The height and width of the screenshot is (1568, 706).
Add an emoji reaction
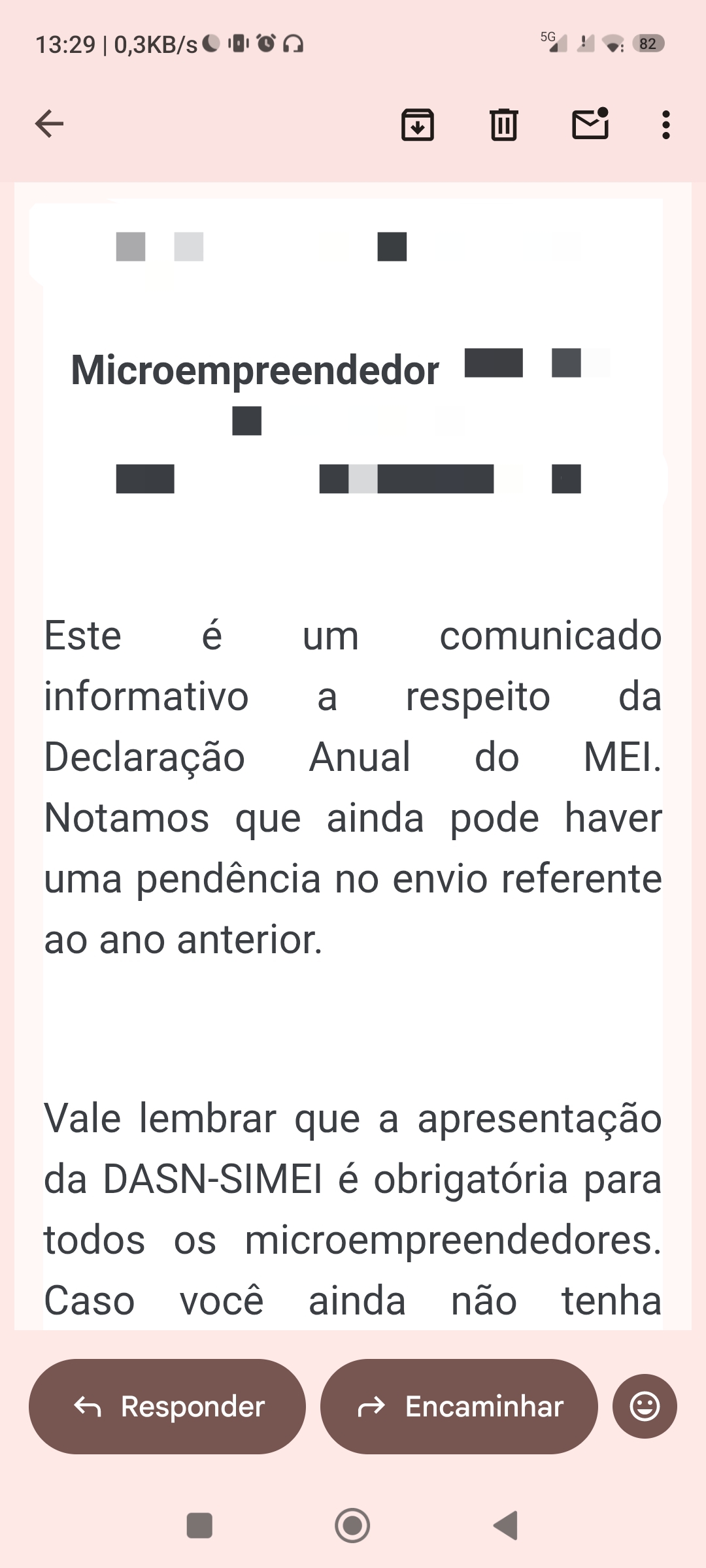point(645,1407)
